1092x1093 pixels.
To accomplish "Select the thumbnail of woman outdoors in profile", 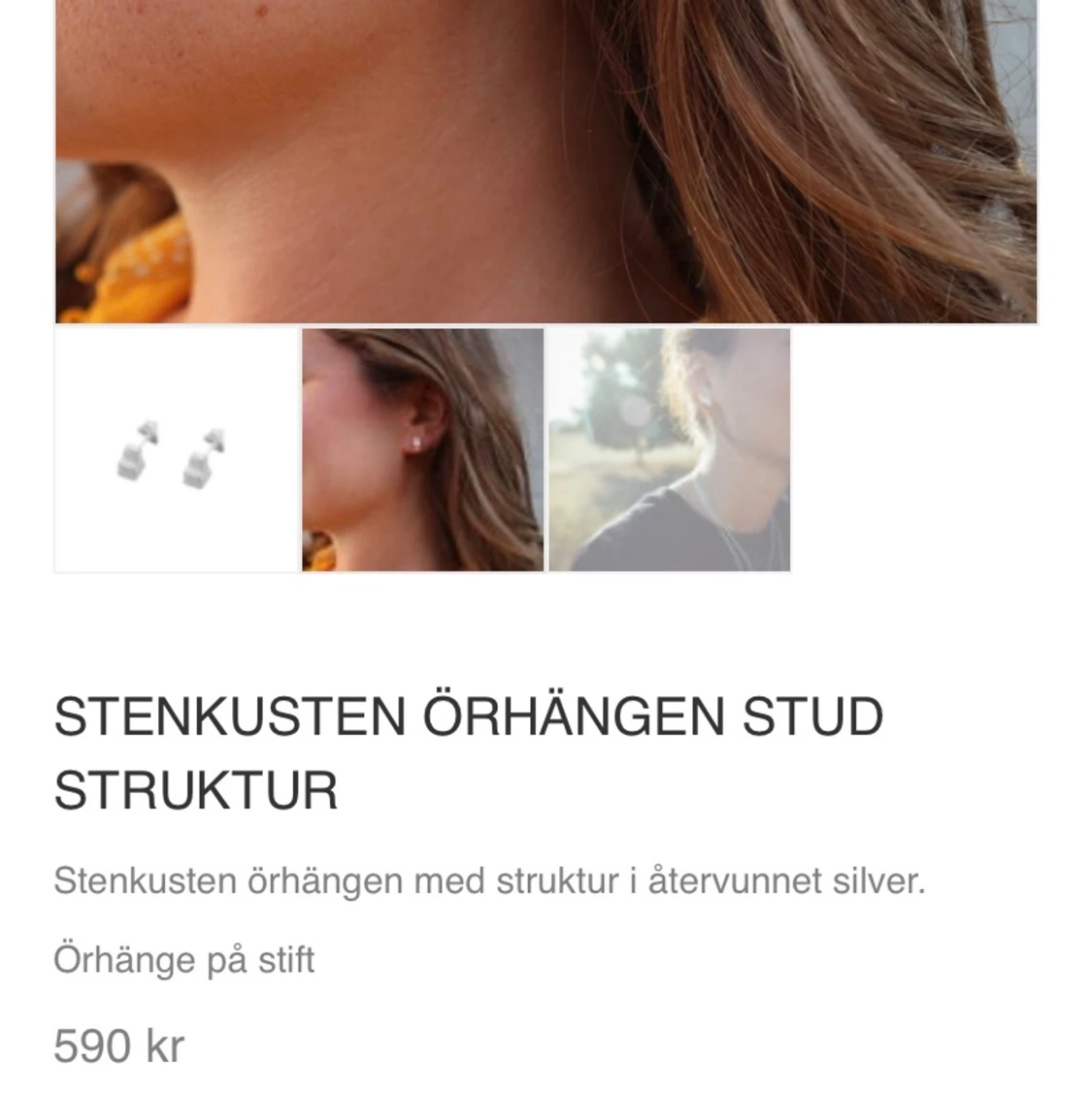I will click(x=670, y=450).
